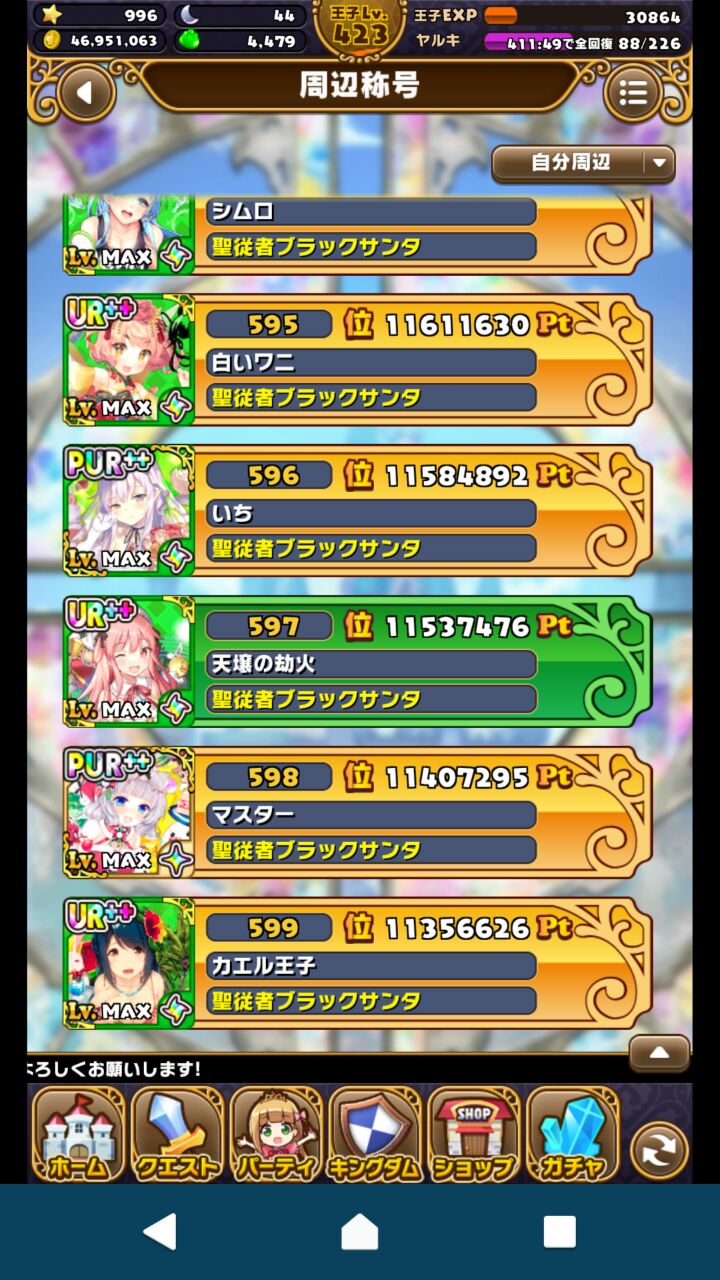Go back using the header arrow
This screenshot has width=720, height=1280.
[x=86, y=93]
